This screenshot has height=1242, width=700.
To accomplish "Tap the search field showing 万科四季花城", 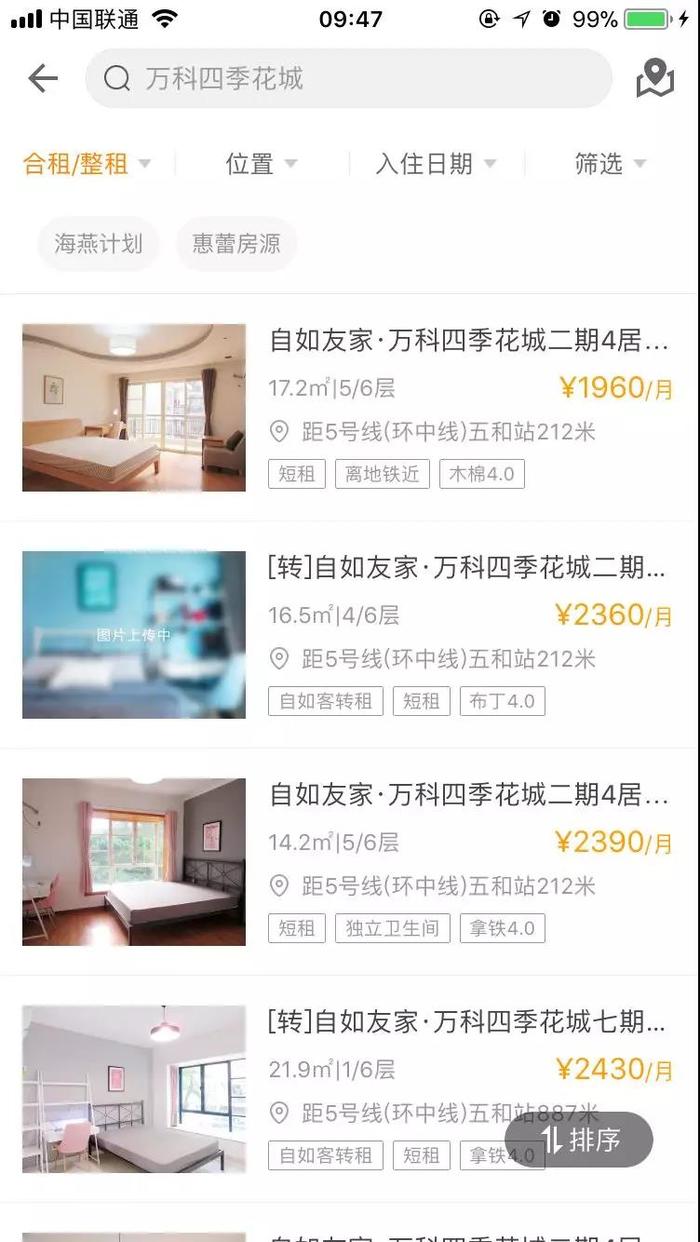I will (x=348, y=78).
